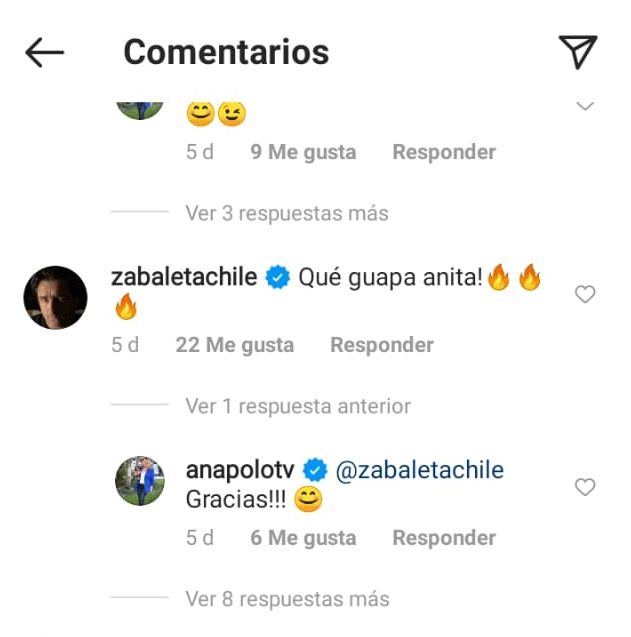Go back from Comentarios
The height and width of the screenshot is (637, 631).
[45, 52]
